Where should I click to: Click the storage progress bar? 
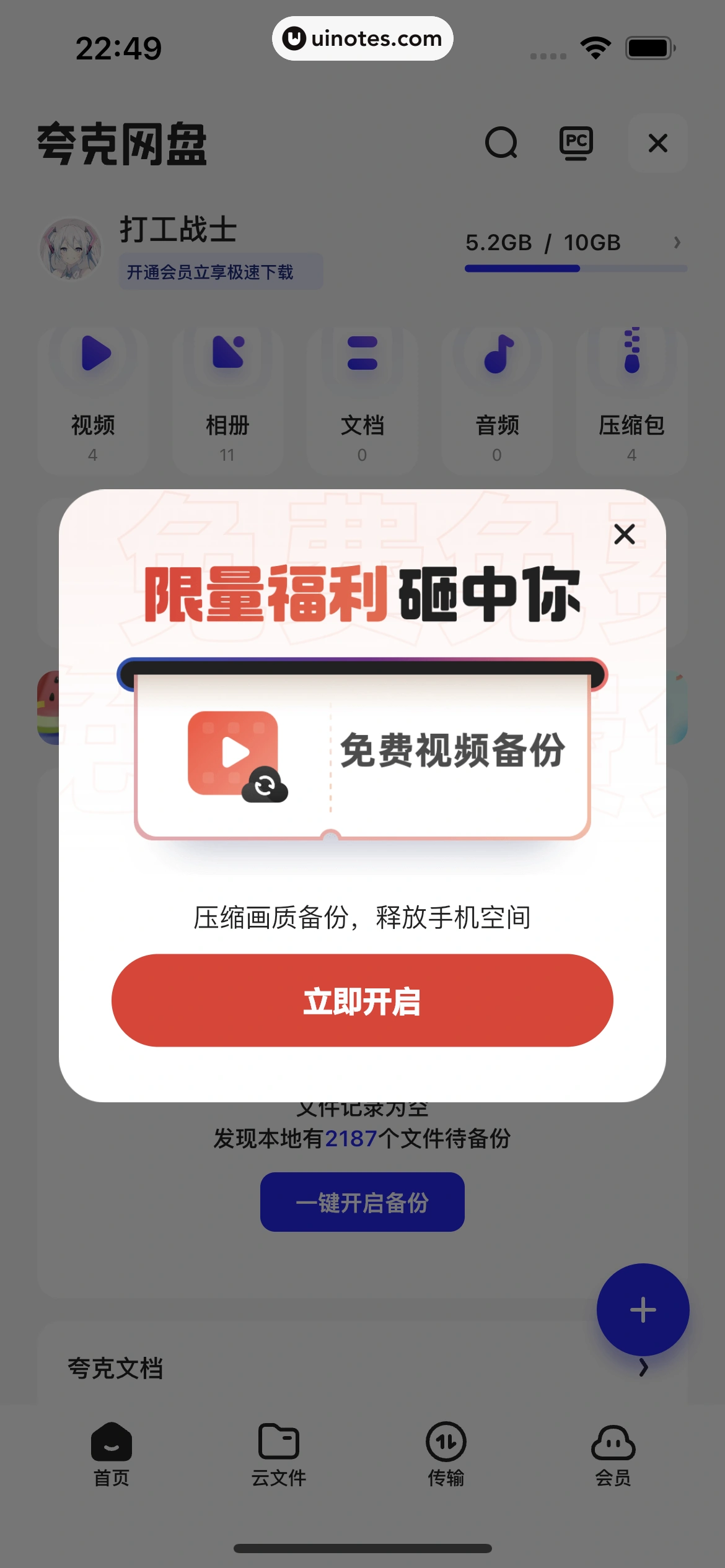click(576, 268)
